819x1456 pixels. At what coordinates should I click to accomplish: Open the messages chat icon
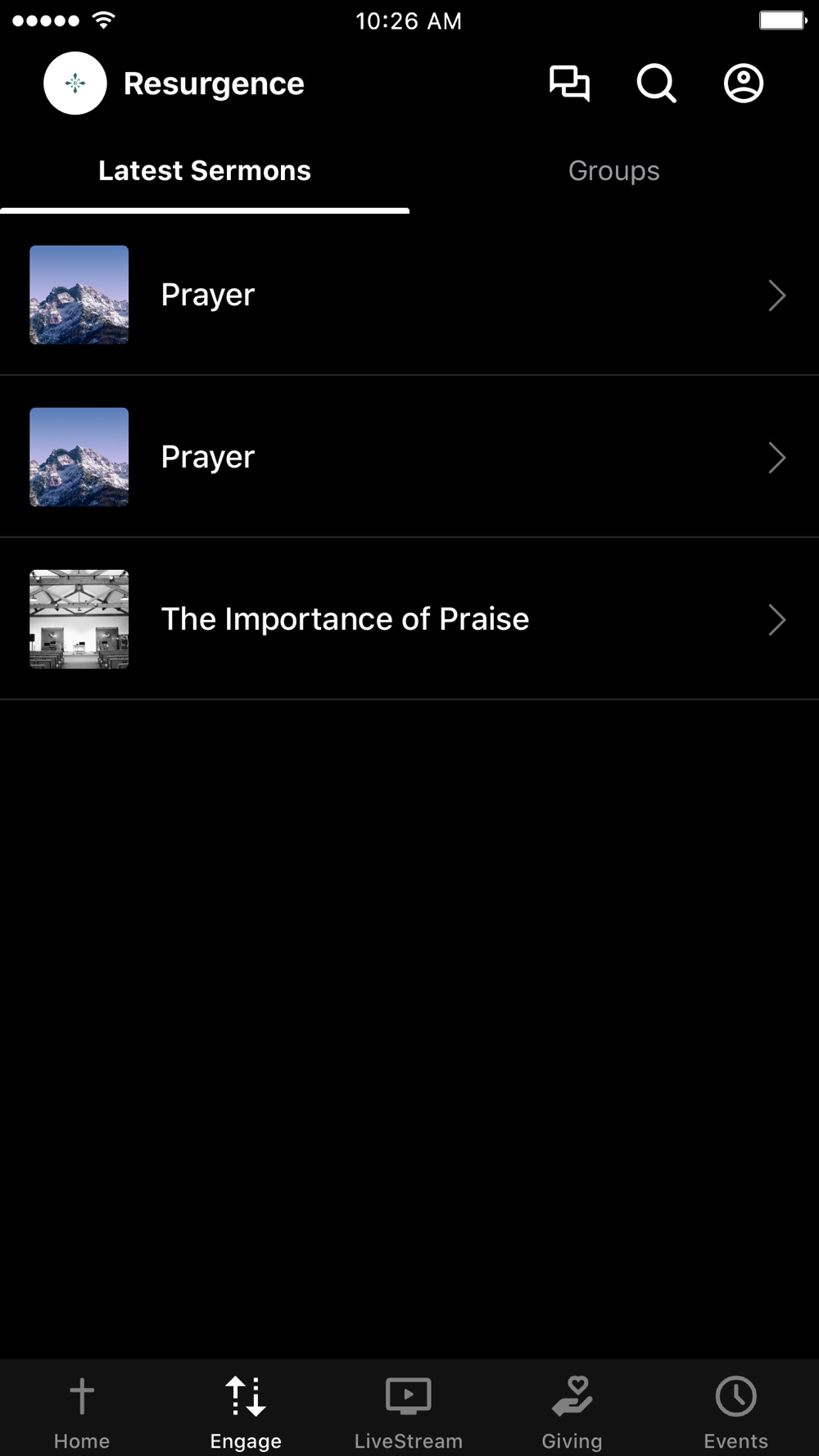click(x=569, y=84)
